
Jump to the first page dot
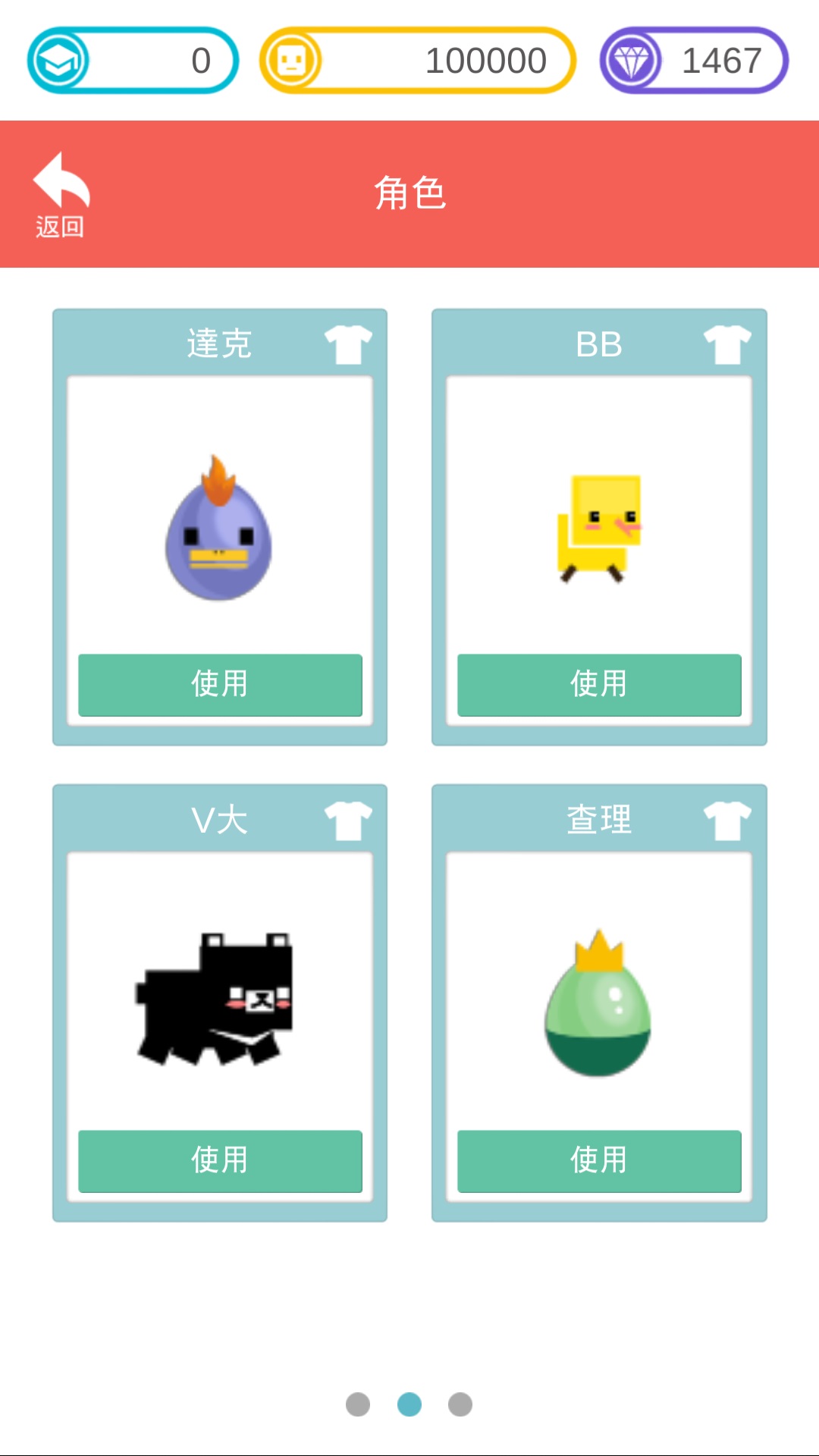(358, 1404)
